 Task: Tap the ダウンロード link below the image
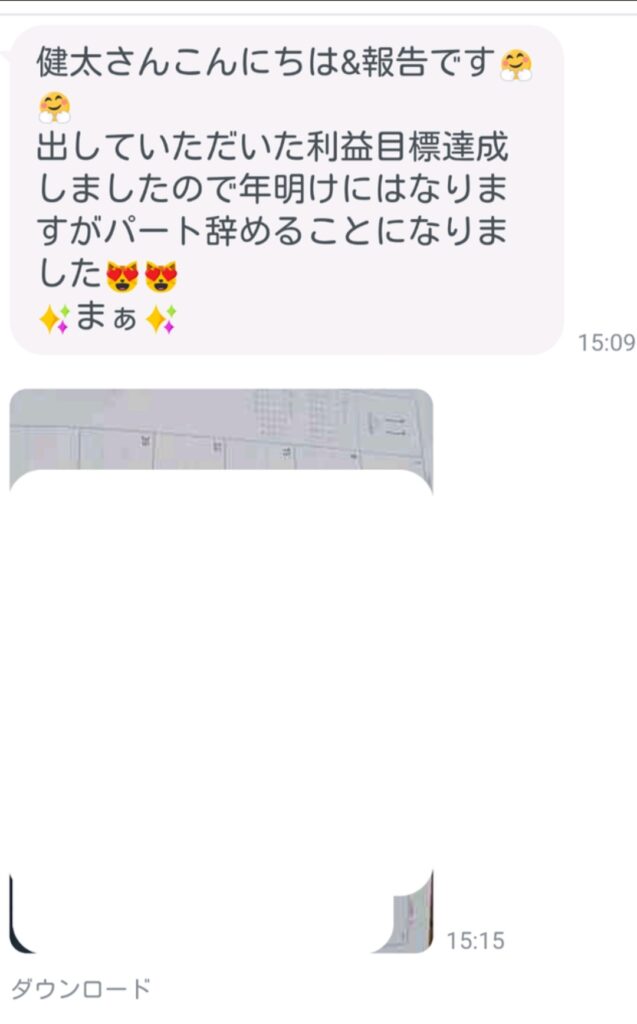(80, 989)
